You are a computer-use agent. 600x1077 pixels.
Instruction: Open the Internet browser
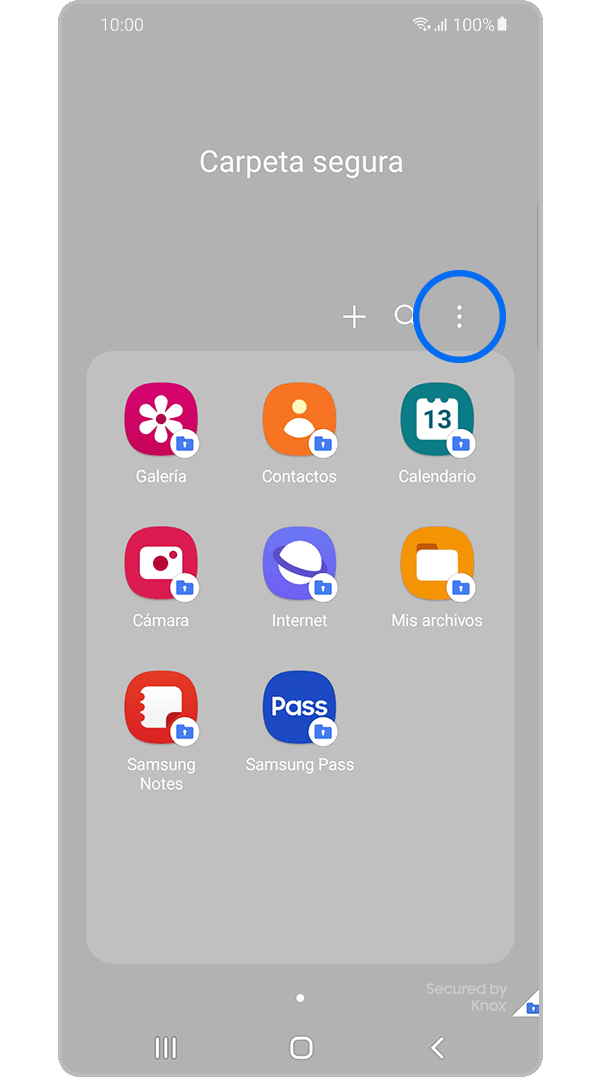click(x=299, y=564)
